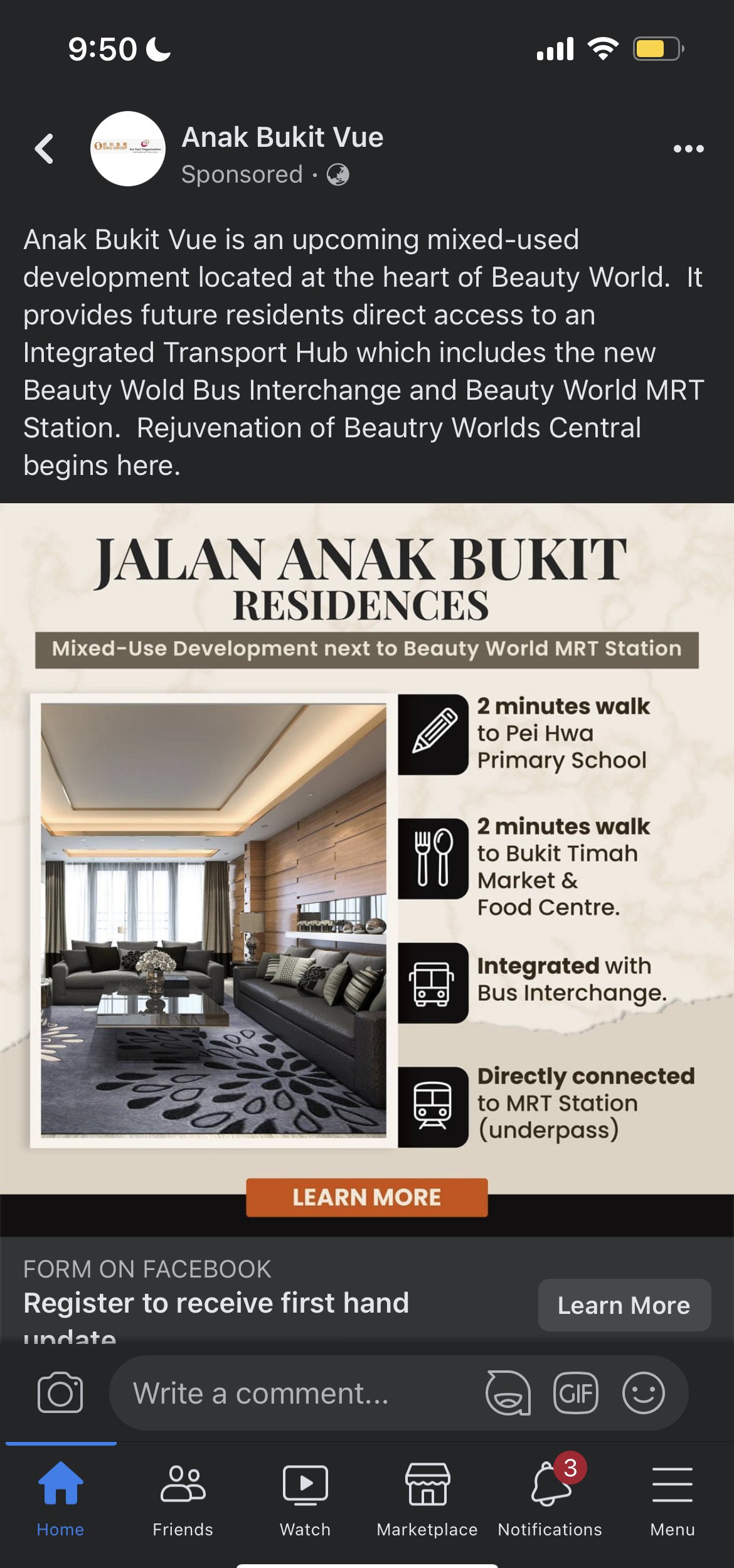
Task: Add a GIF to the comment
Action: point(575,1393)
